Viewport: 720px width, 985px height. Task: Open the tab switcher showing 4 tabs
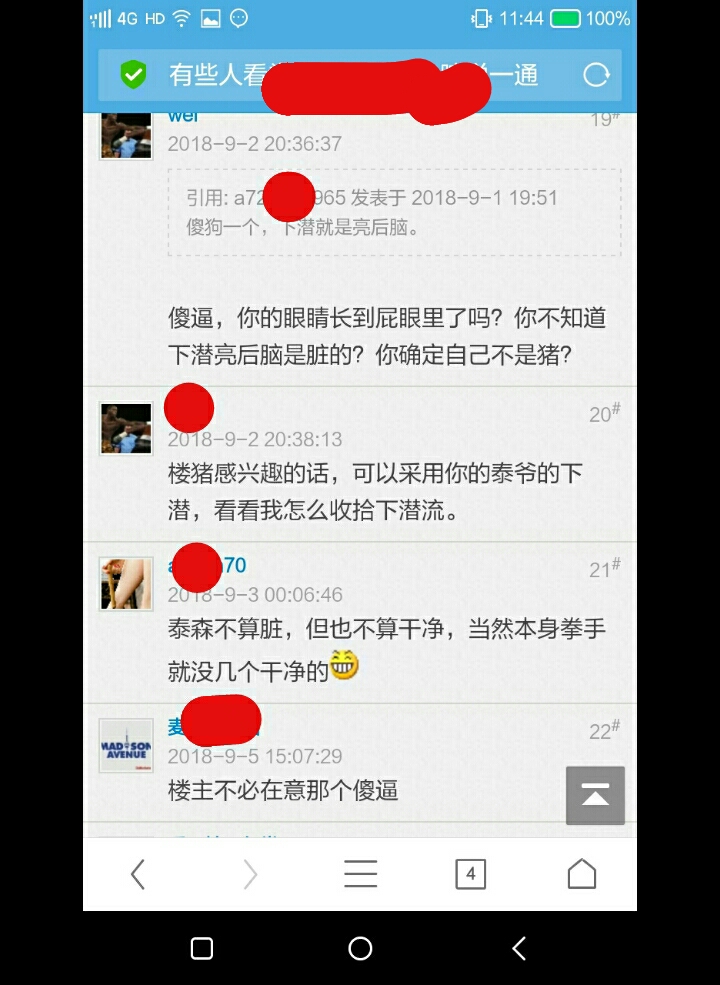[x=470, y=875]
